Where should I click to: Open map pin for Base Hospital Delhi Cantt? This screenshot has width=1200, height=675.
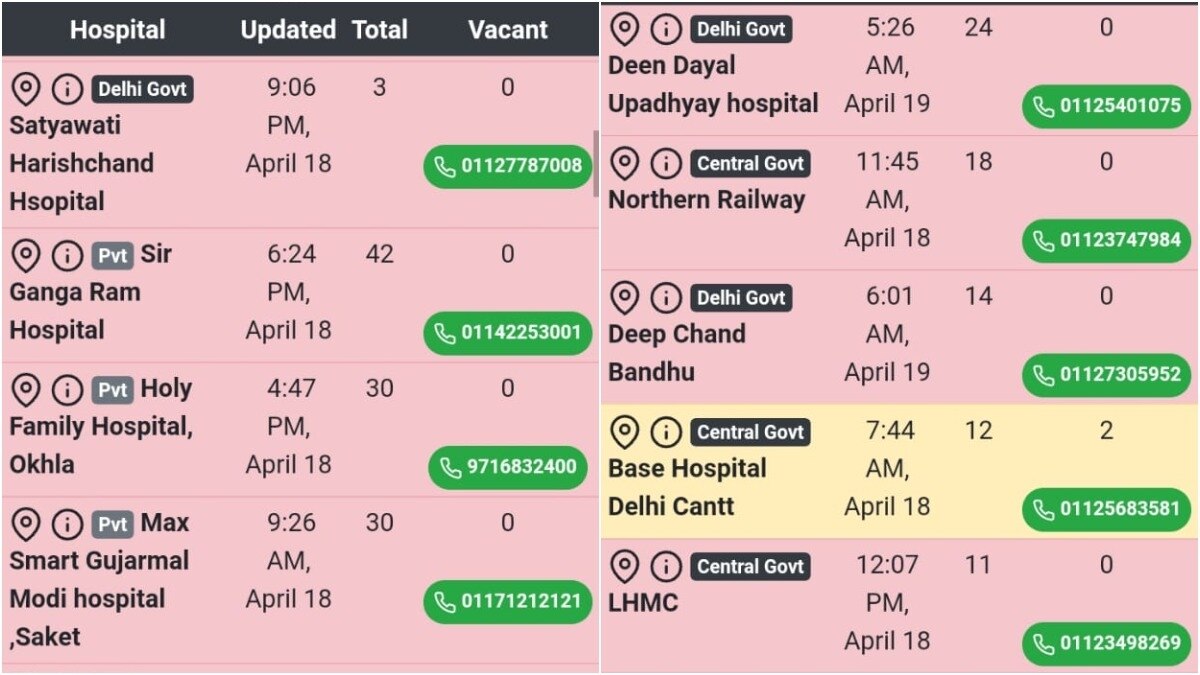[625, 432]
